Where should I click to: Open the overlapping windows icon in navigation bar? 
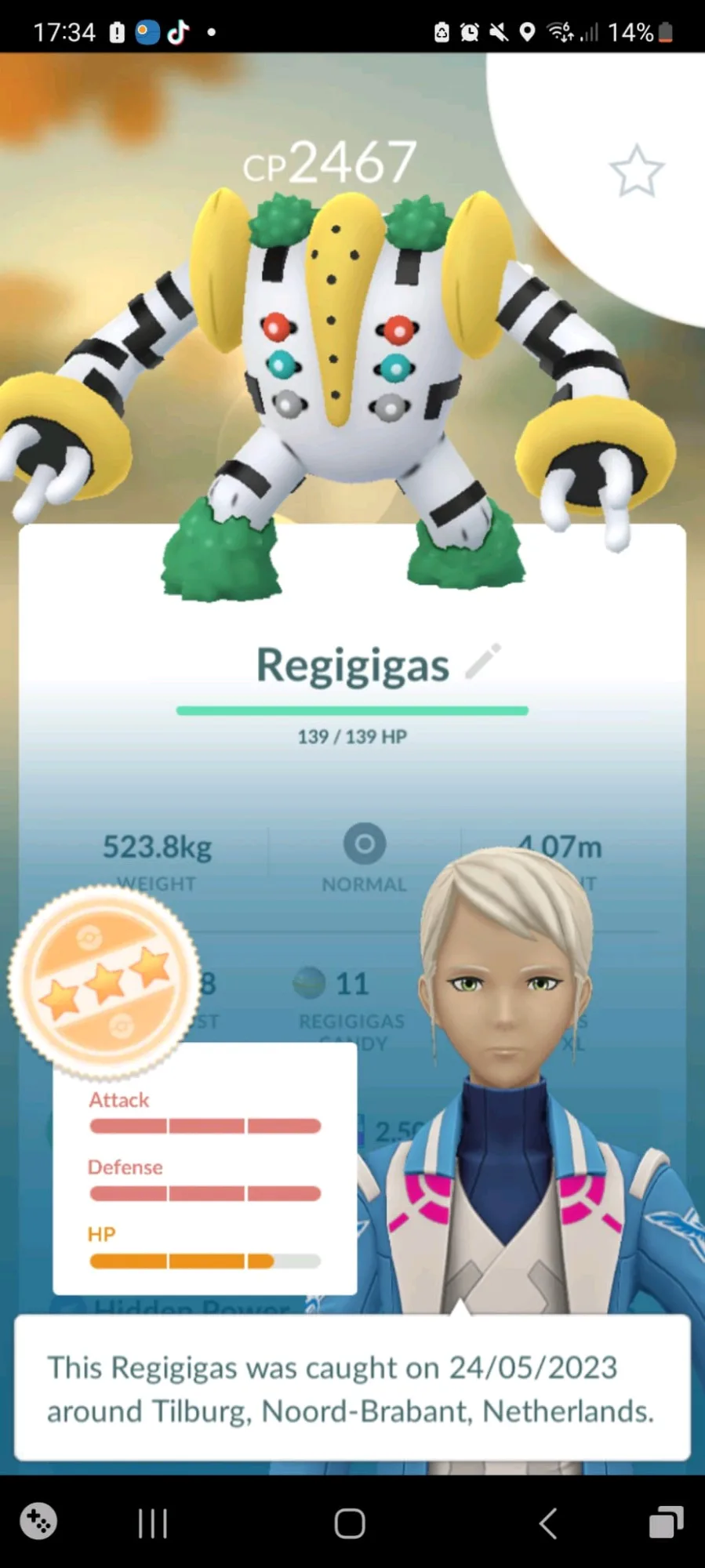666,1523
